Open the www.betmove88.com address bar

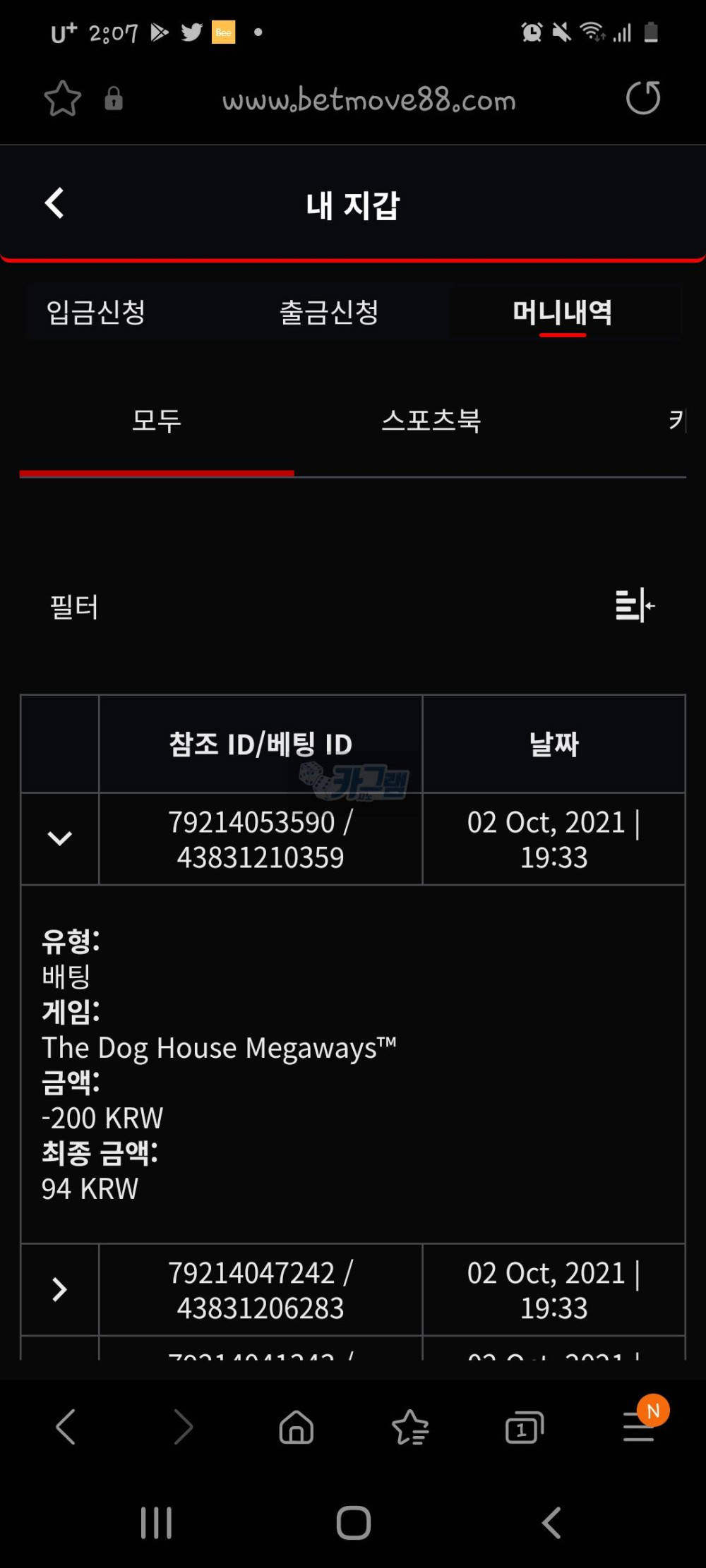coord(369,100)
